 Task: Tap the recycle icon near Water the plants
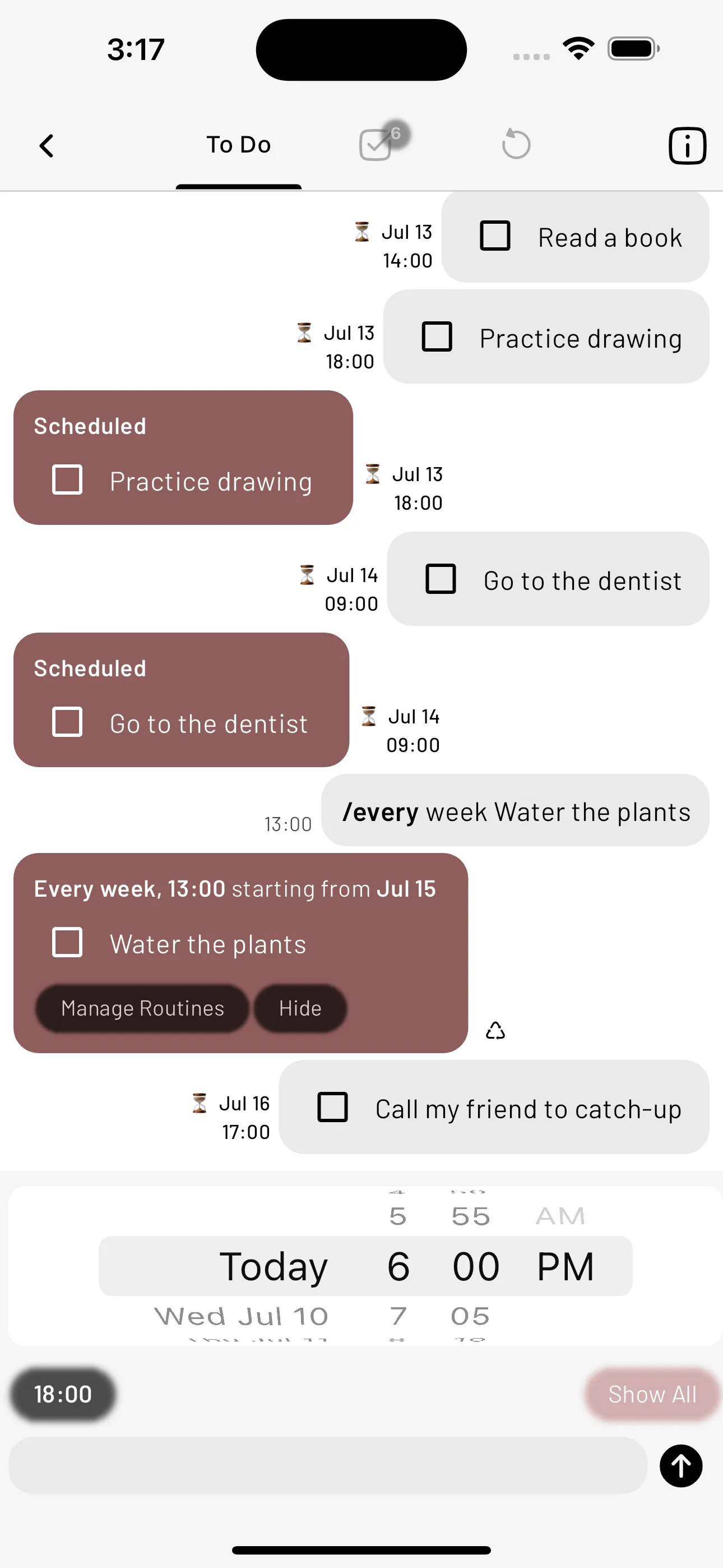(x=495, y=1031)
